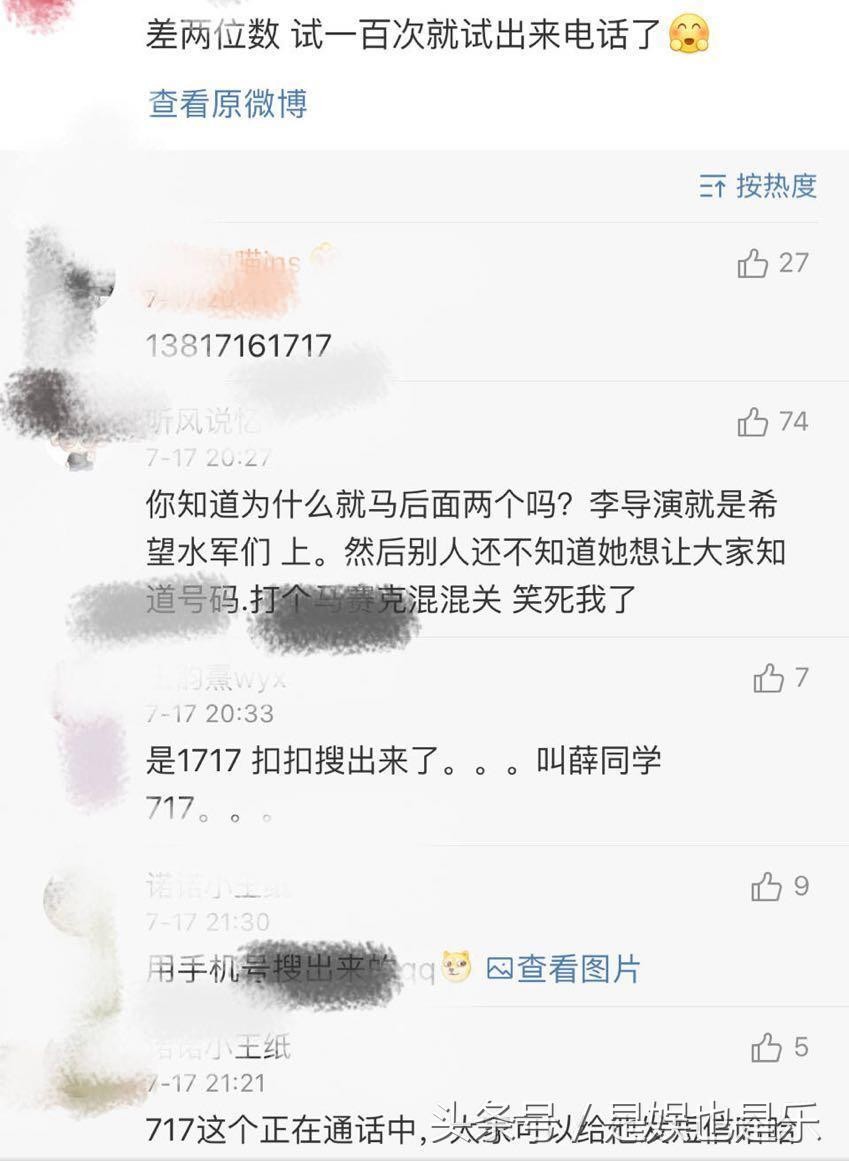Open 查看图片 in the comment

click(563, 968)
